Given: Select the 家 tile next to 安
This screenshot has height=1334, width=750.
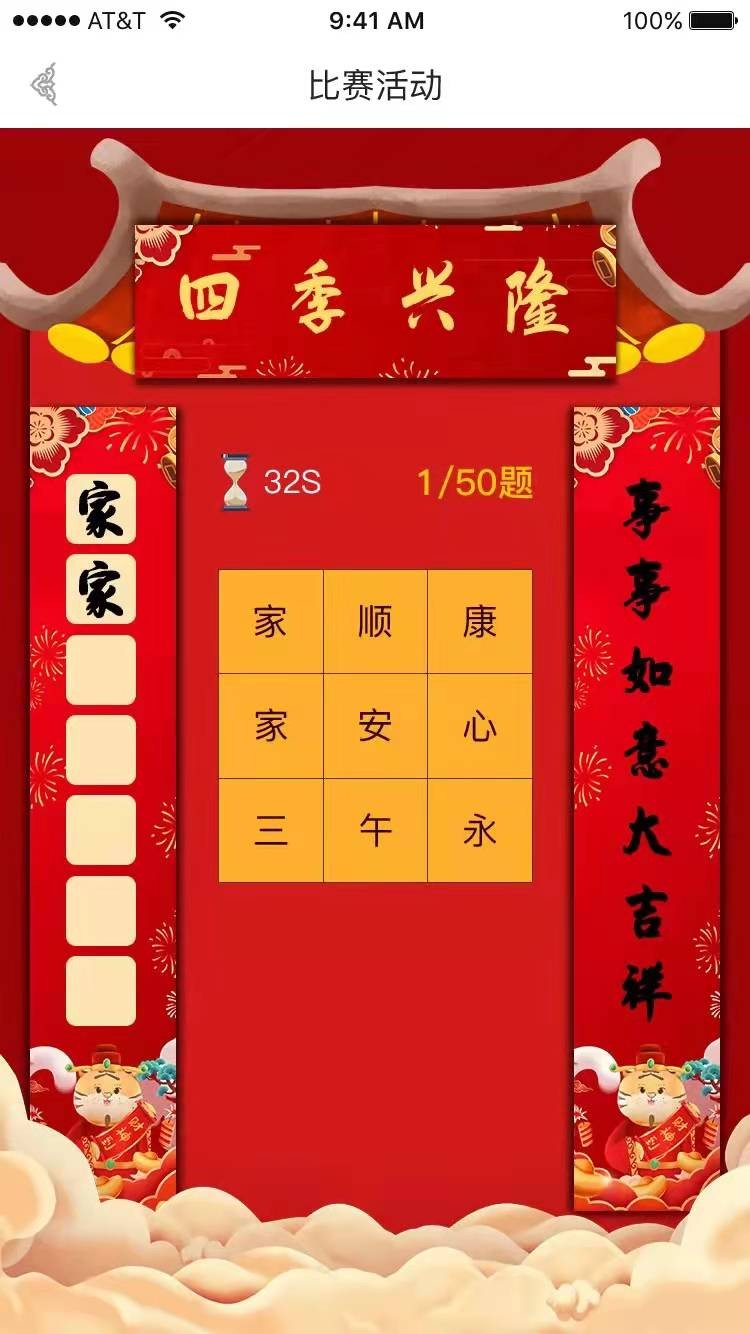Looking at the screenshot, I should point(271,726).
